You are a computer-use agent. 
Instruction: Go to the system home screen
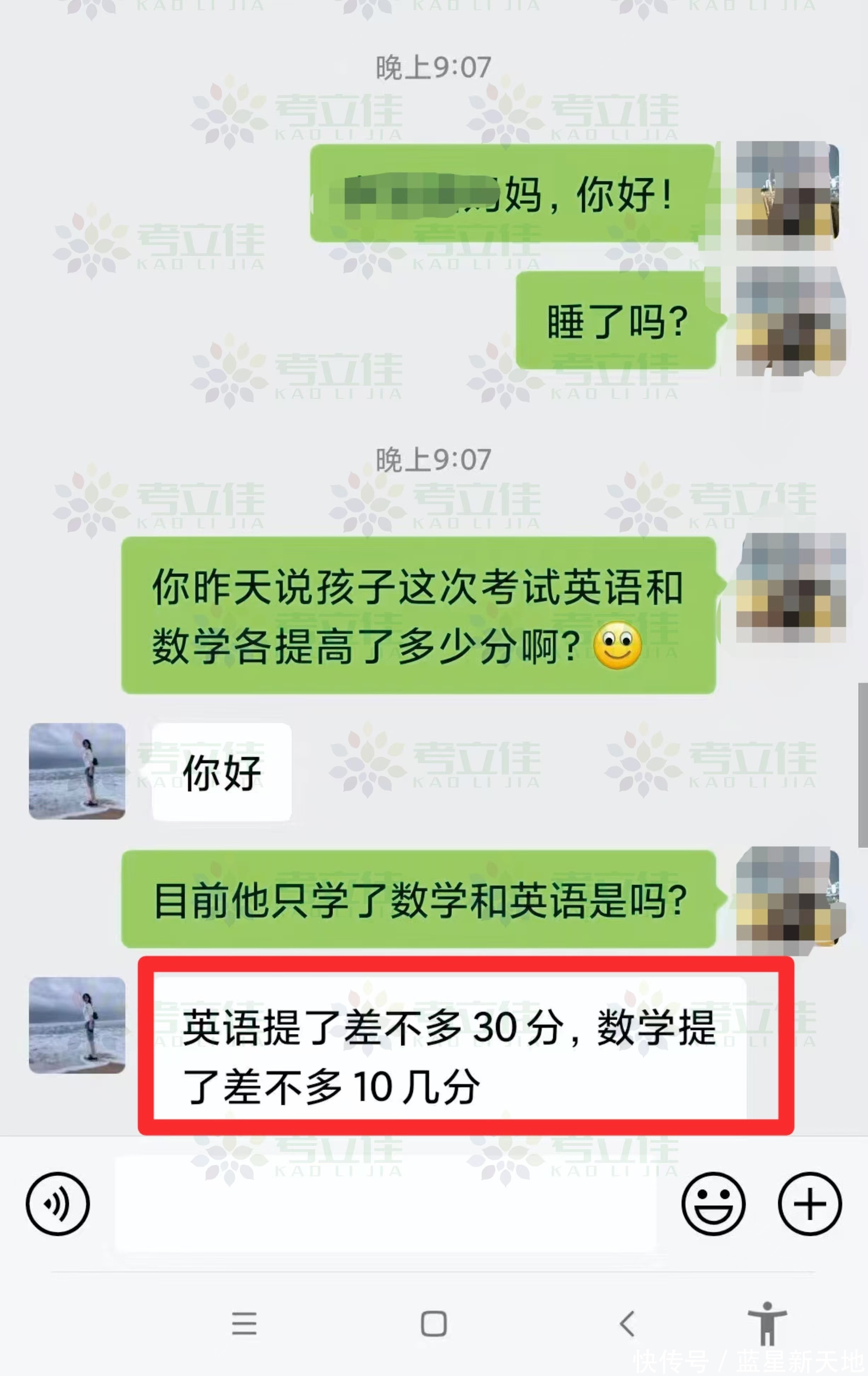coord(433,1323)
